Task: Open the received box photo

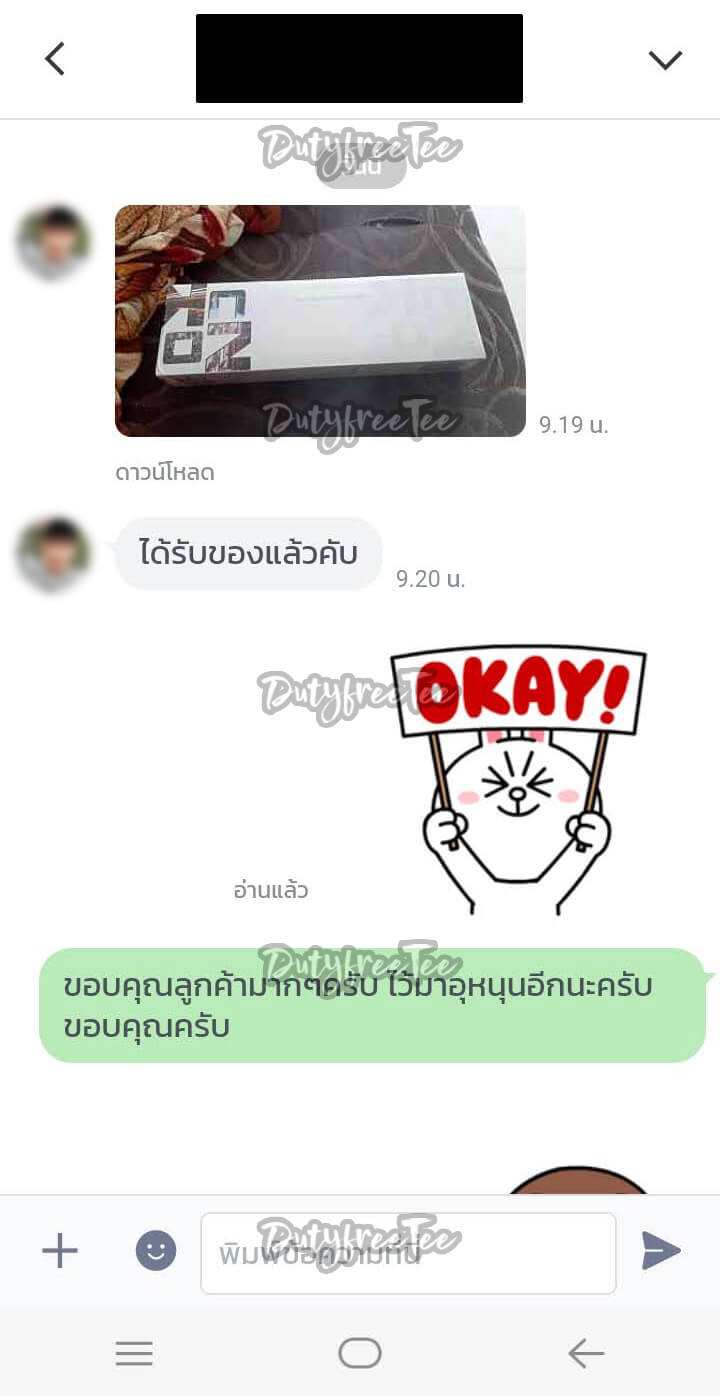Action: [320, 320]
